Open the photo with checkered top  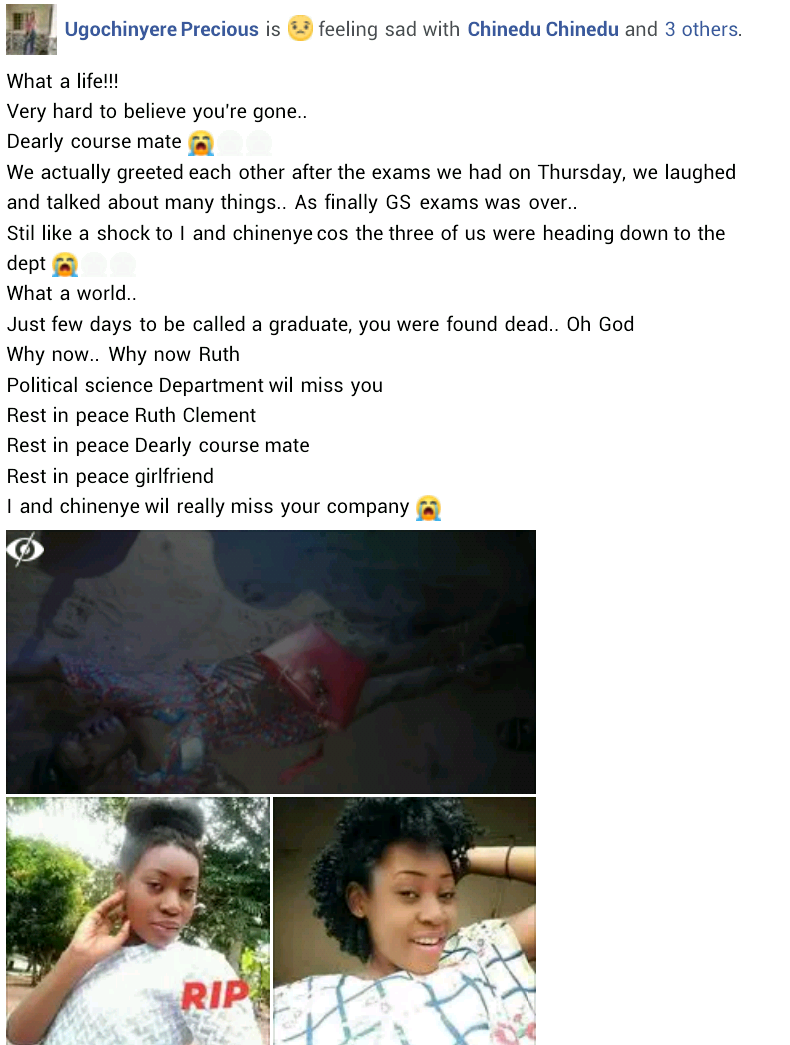(404, 920)
